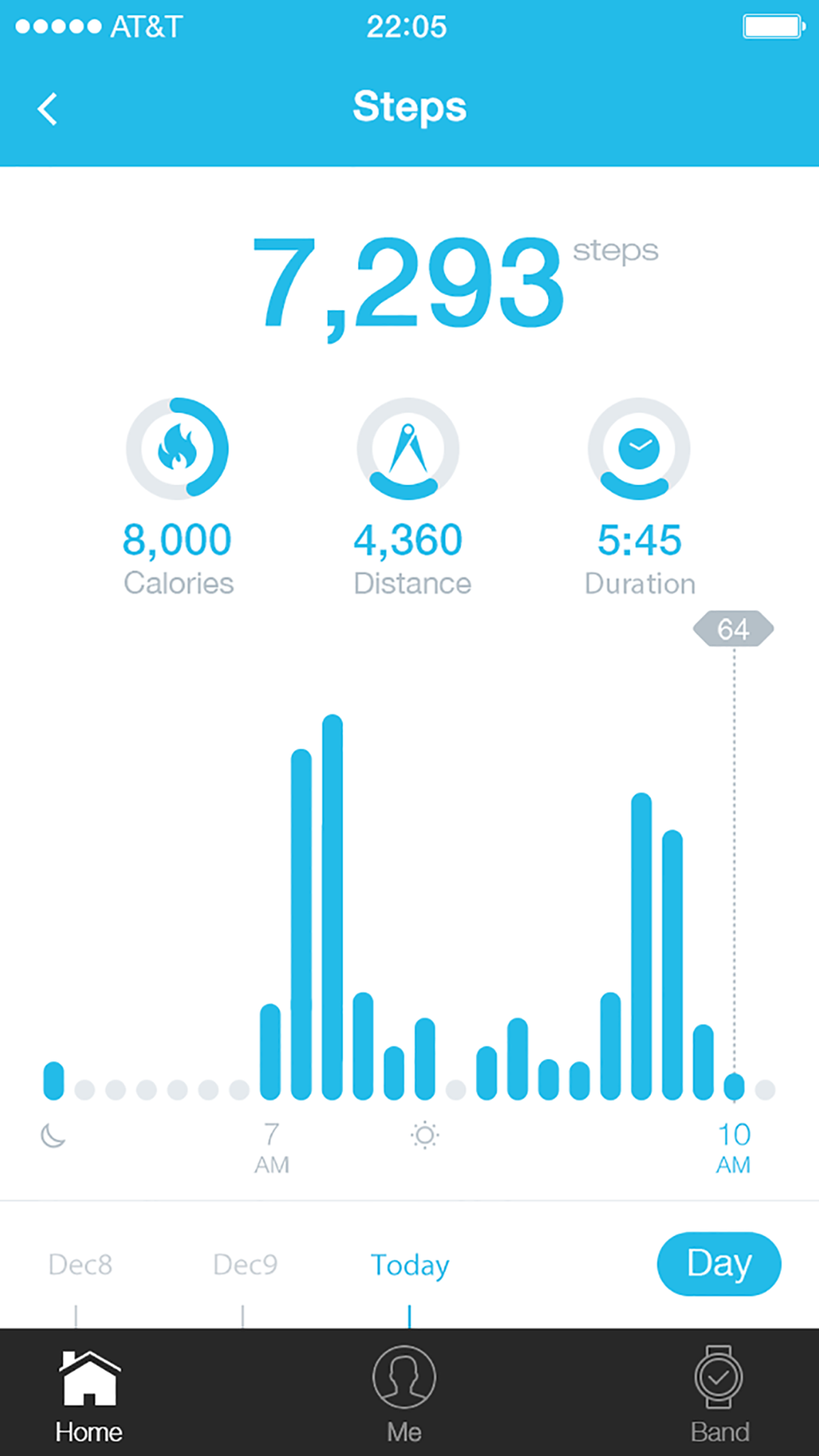Select Dec9 in the date picker
Viewport: 819px width, 1456px height.
tap(245, 1264)
